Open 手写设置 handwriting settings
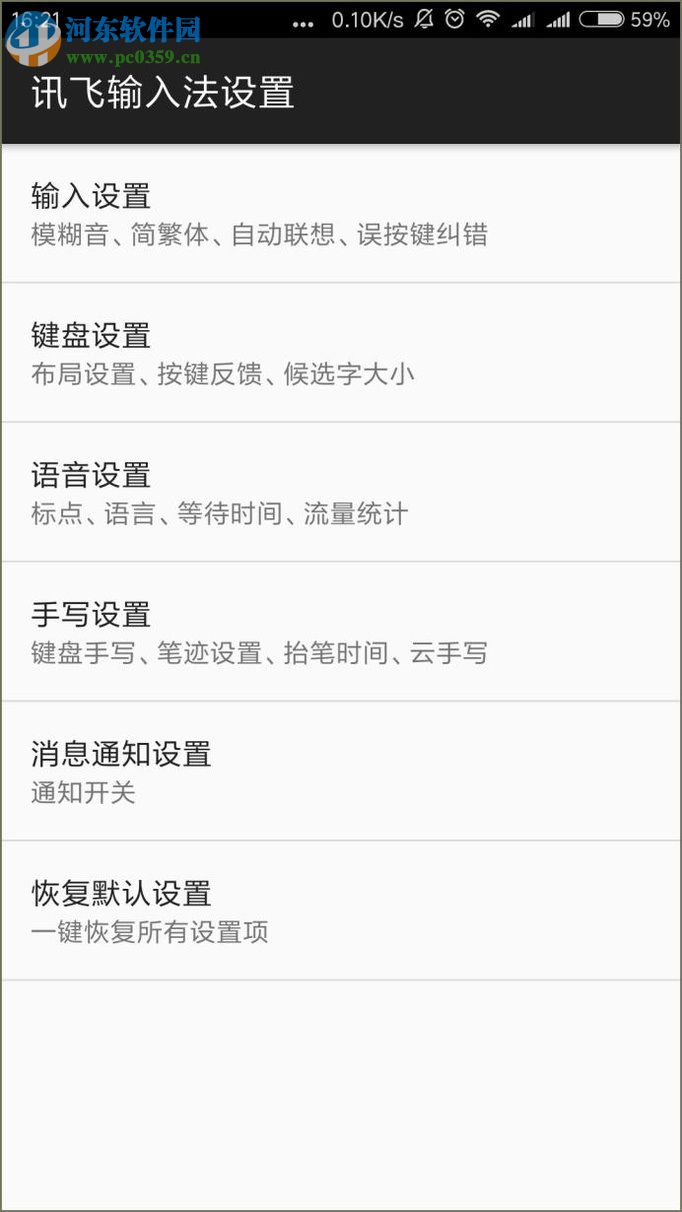 [340, 631]
